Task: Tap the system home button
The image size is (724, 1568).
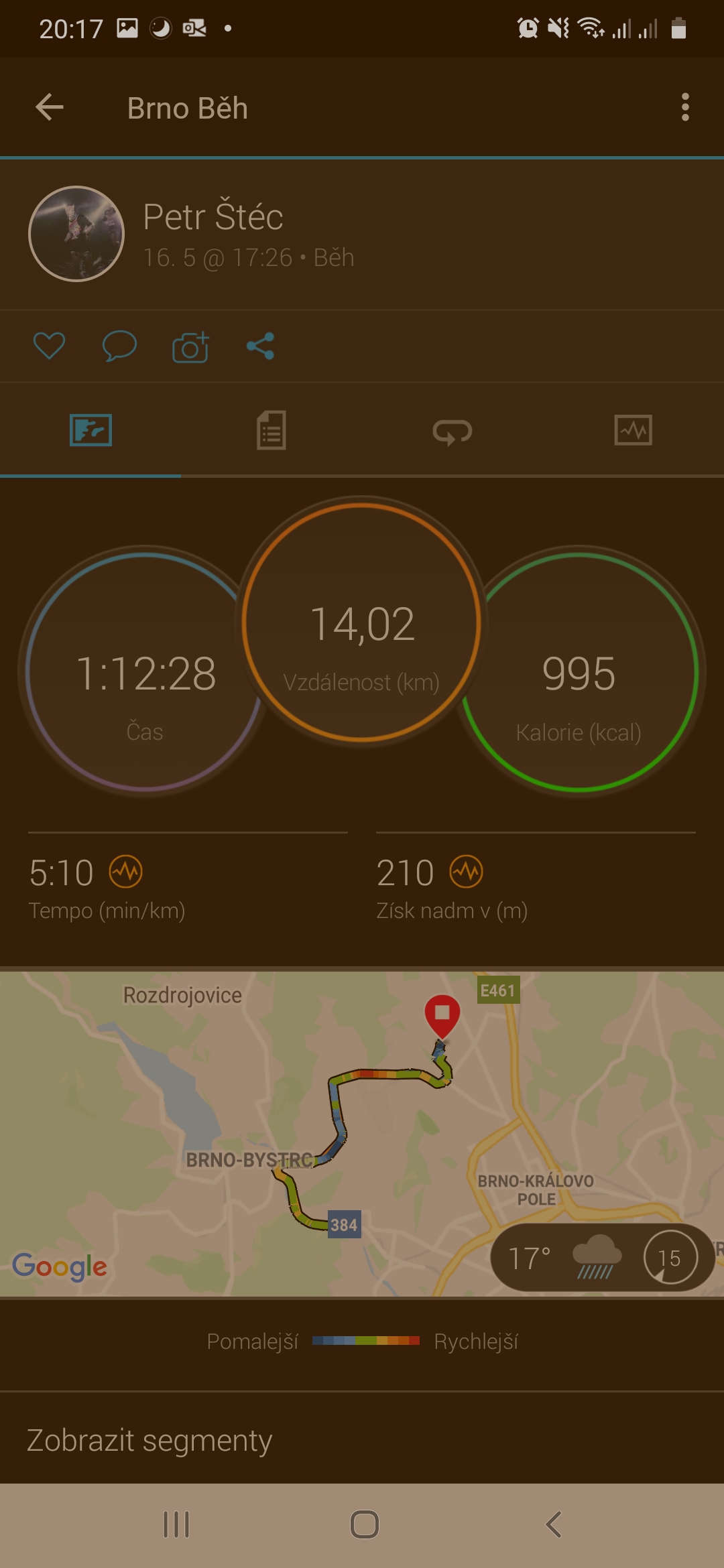Action: click(365, 1524)
